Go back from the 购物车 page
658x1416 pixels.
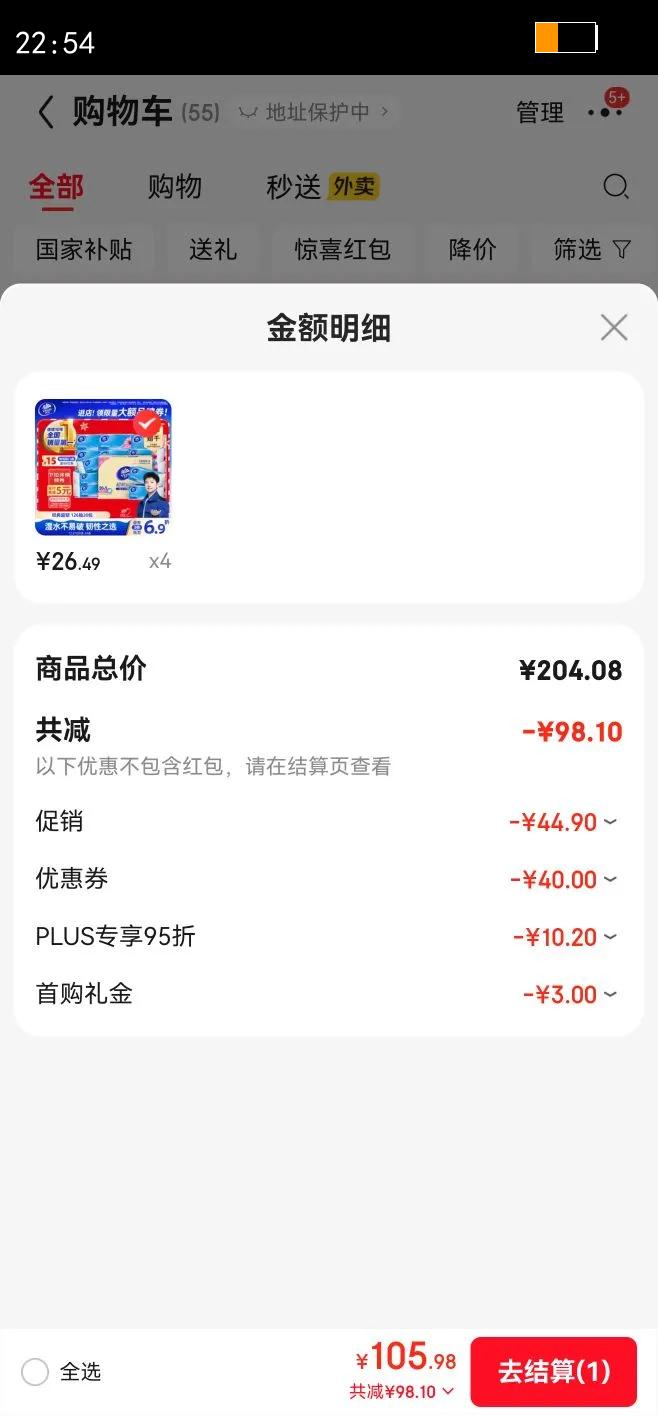[45, 112]
